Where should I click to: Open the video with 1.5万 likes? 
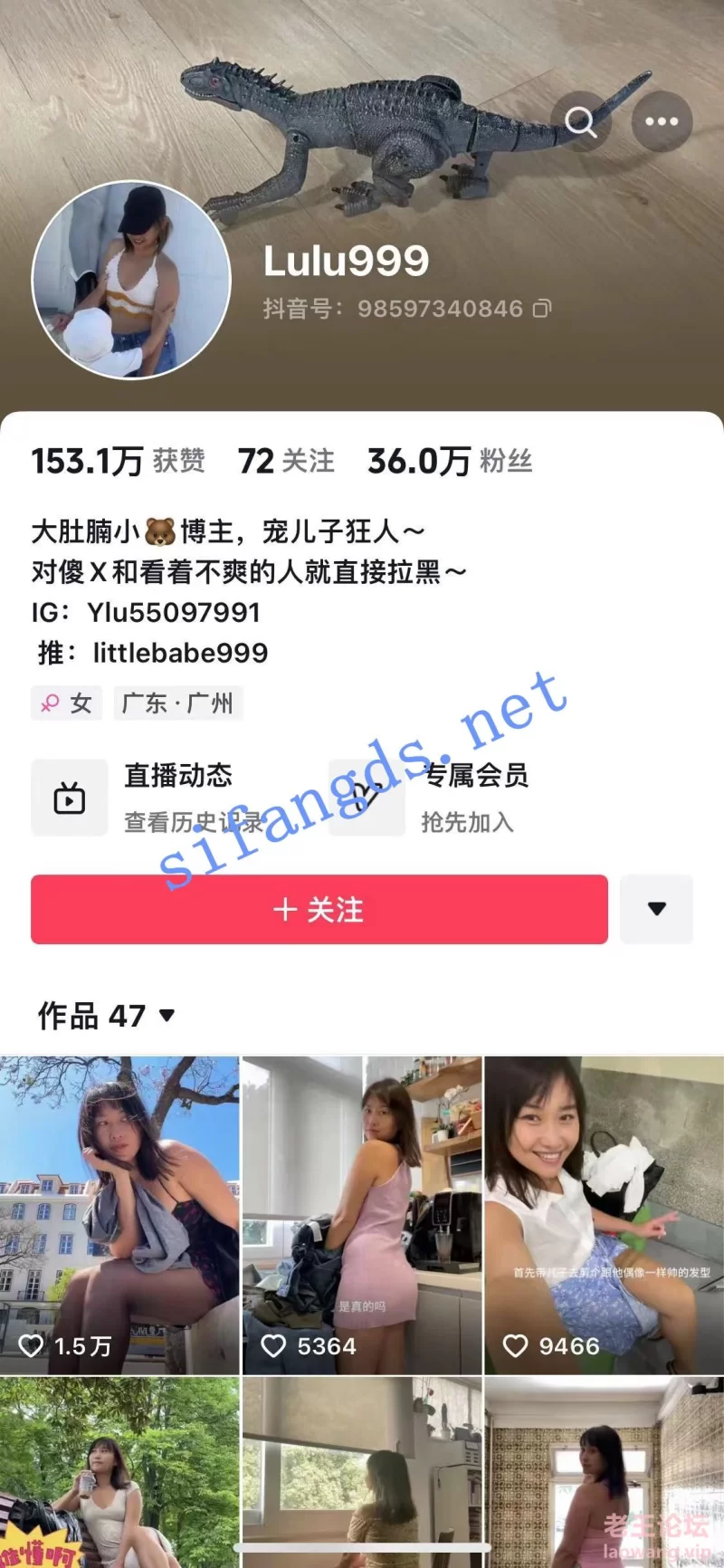coord(119,1213)
